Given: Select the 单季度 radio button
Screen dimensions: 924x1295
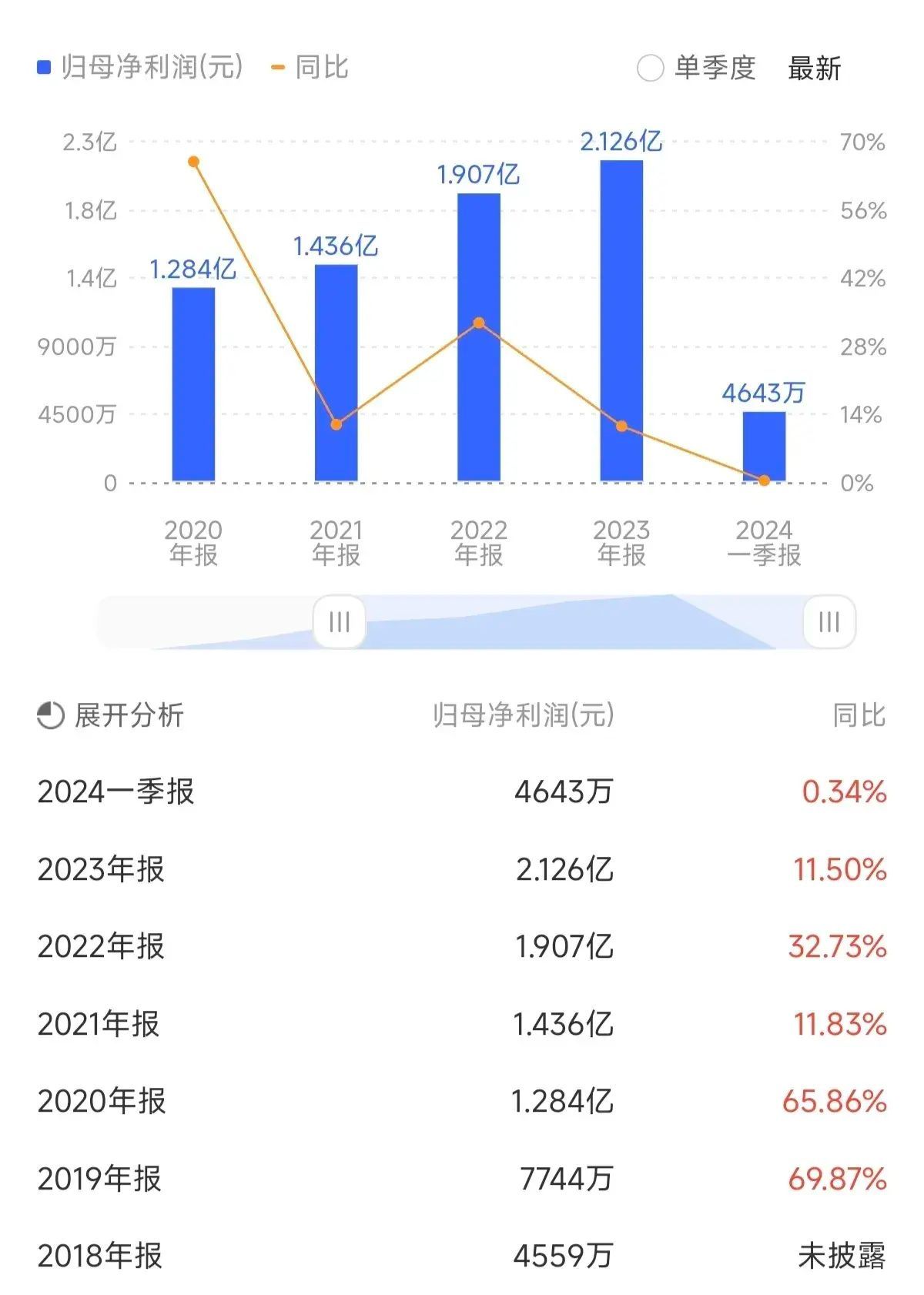Looking at the screenshot, I should coord(651,69).
